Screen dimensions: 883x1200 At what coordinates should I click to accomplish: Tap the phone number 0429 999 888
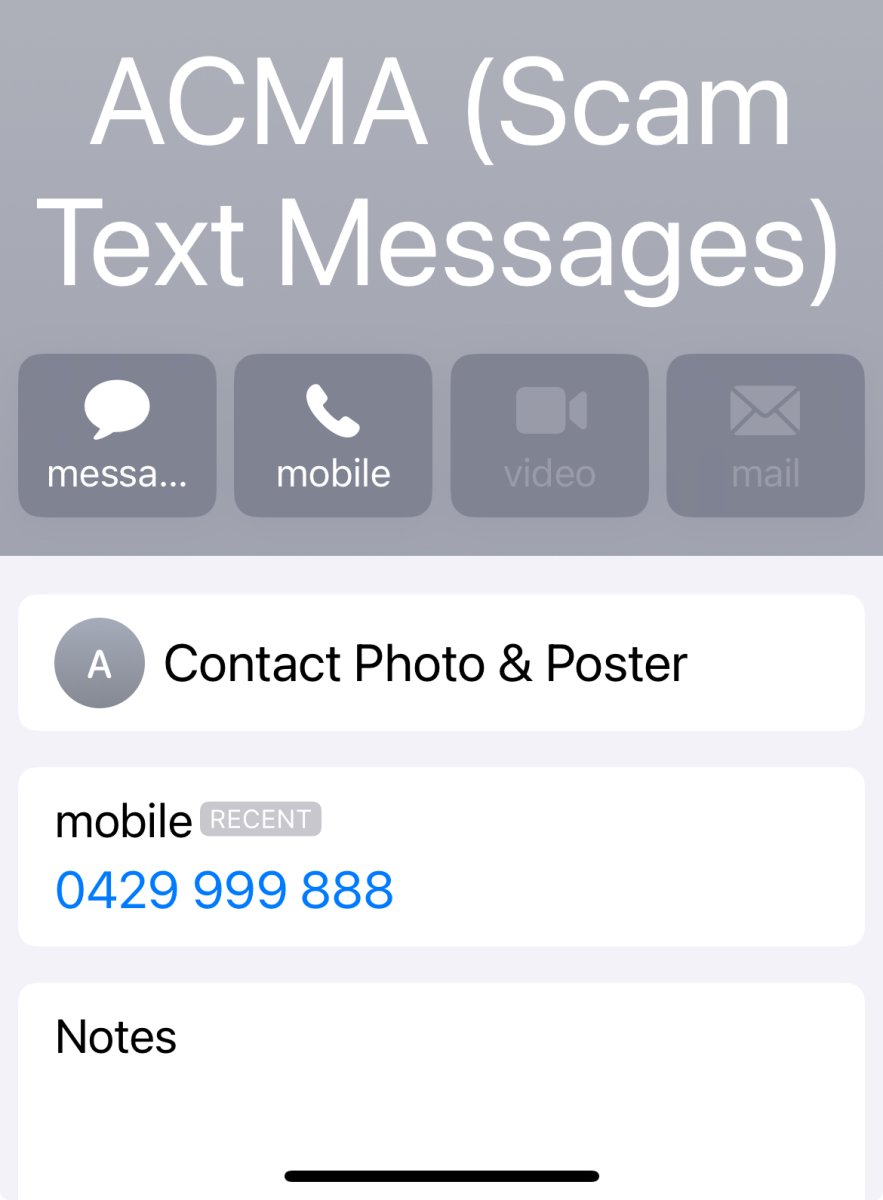point(225,890)
